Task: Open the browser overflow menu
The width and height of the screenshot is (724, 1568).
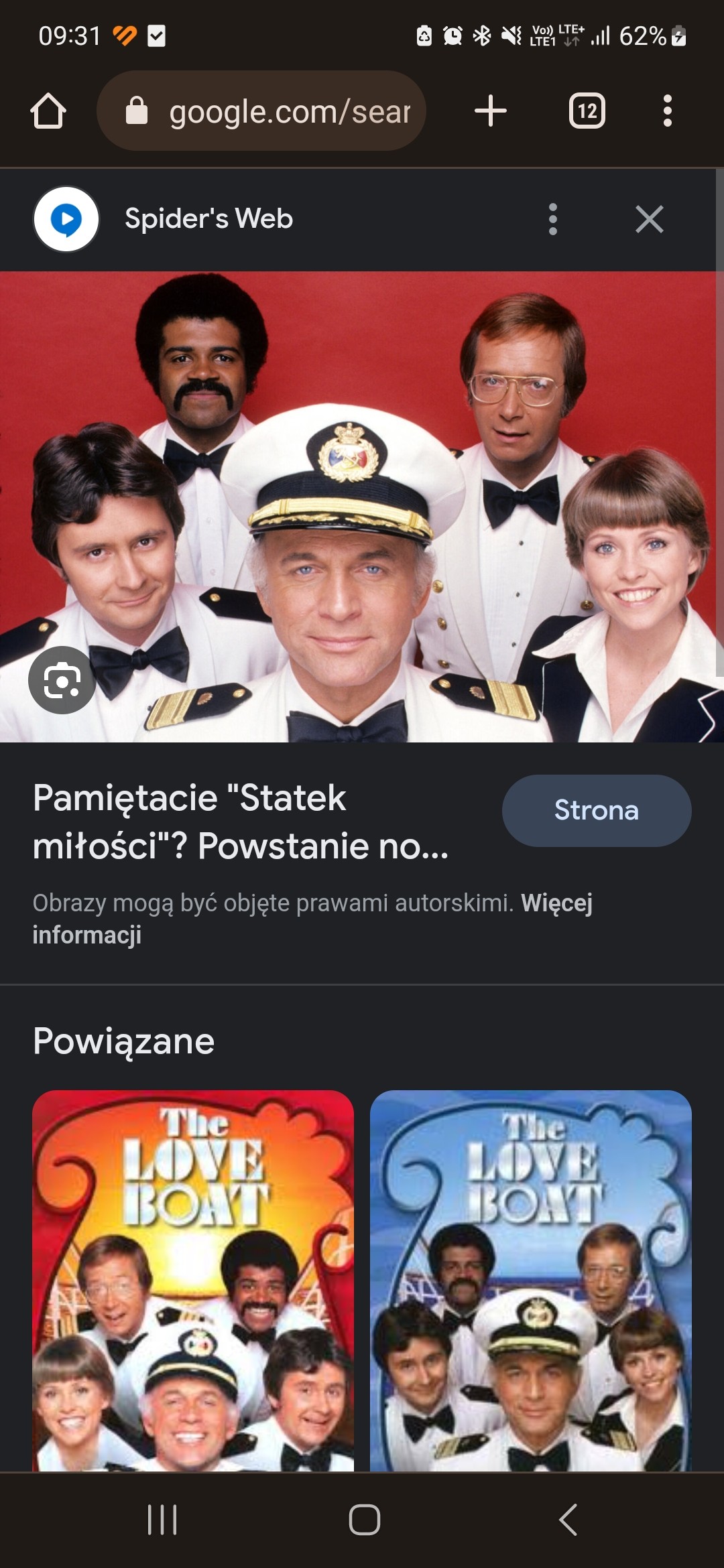Action: (667, 111)
